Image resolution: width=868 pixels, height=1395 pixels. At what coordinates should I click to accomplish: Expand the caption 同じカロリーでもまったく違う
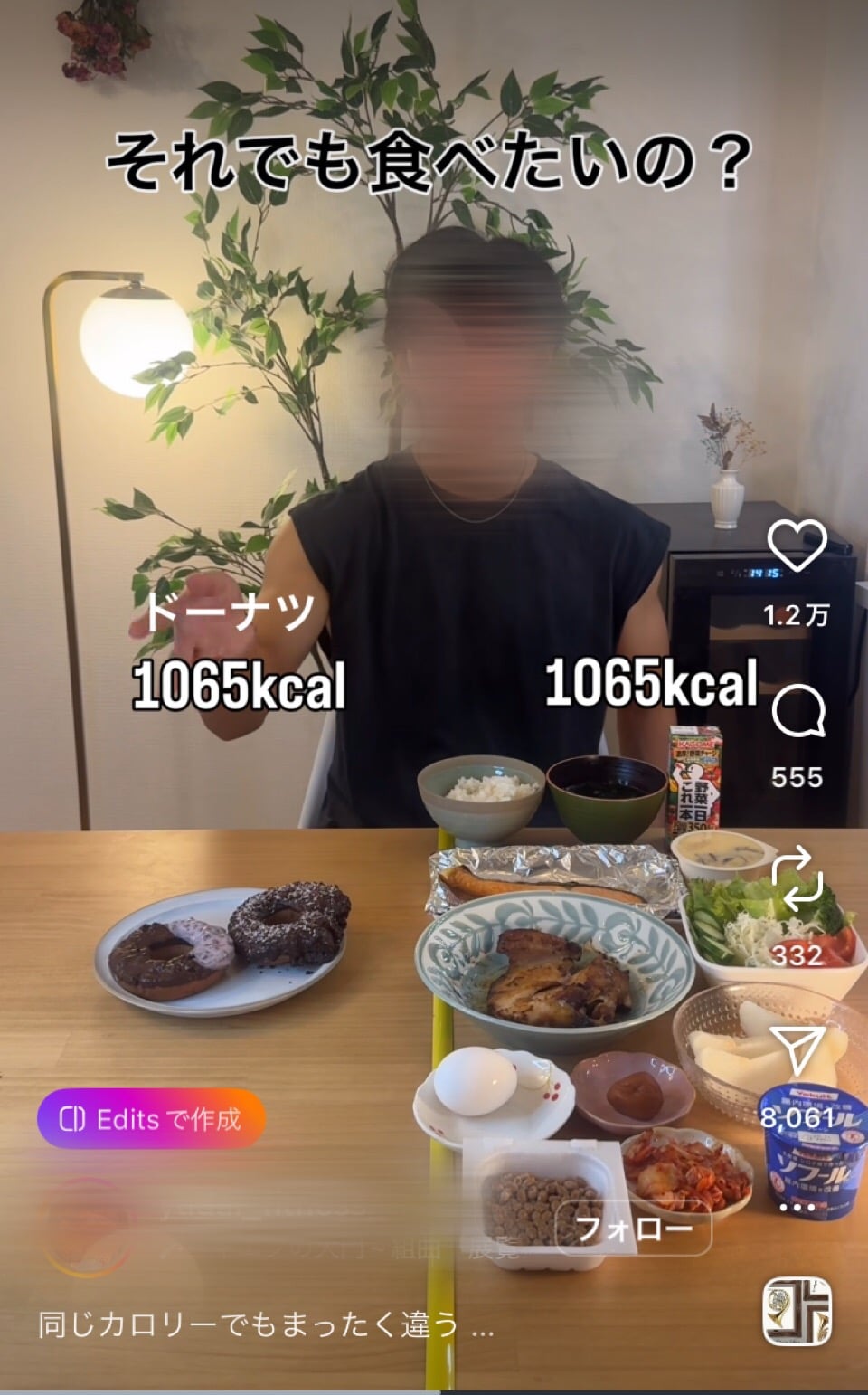tap(265, 1326)
